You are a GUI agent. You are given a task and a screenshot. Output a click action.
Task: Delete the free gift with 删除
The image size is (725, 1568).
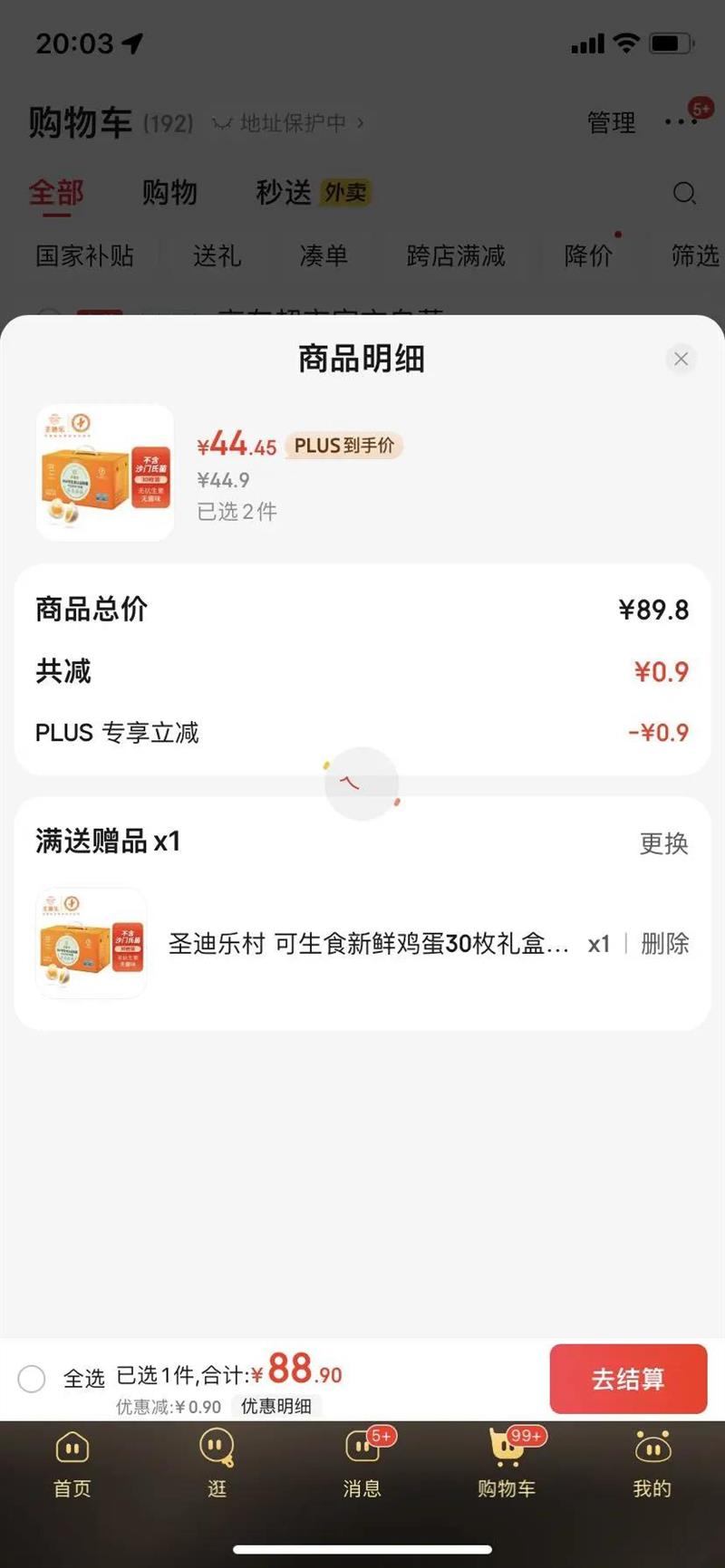pos(664,944)
